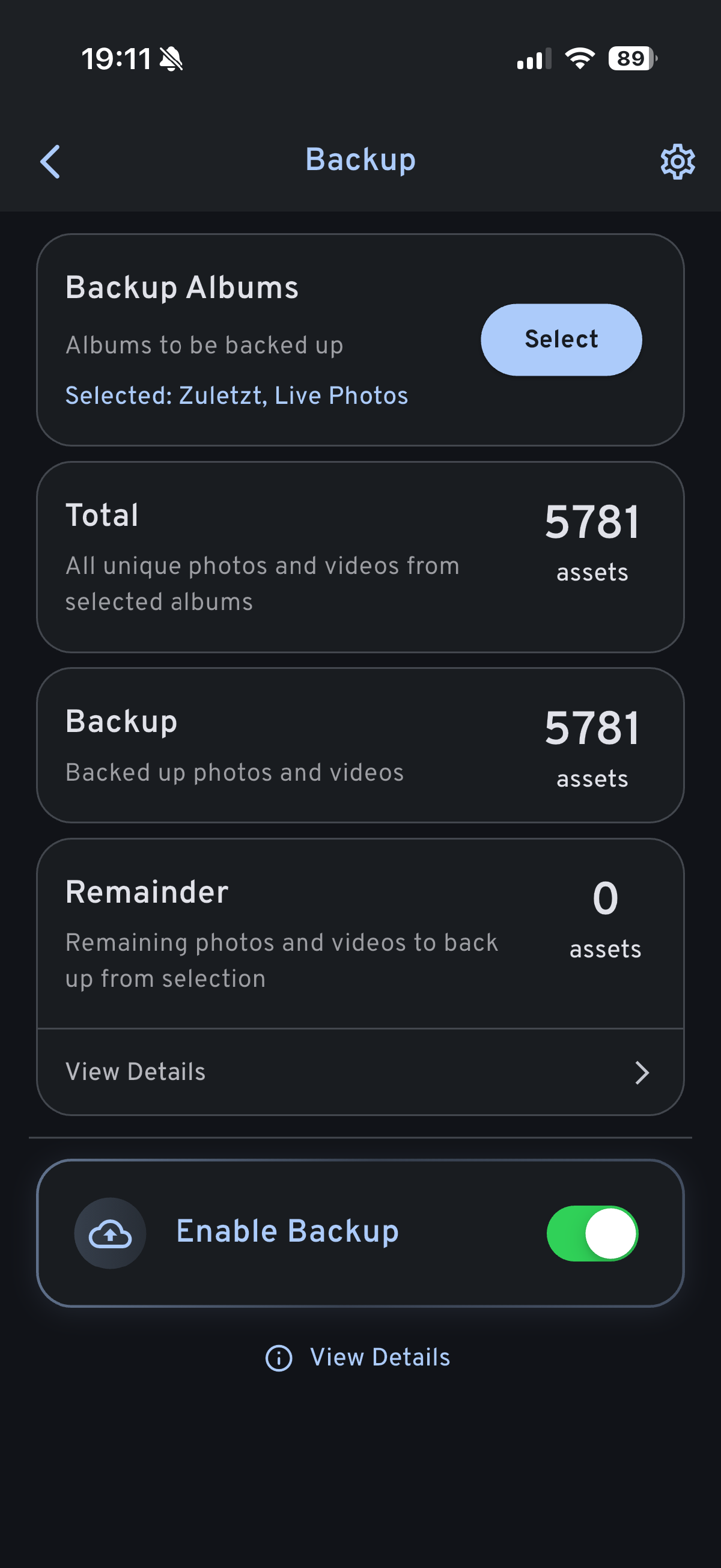Tap the info circle next to View Details

click(277, 1358)
